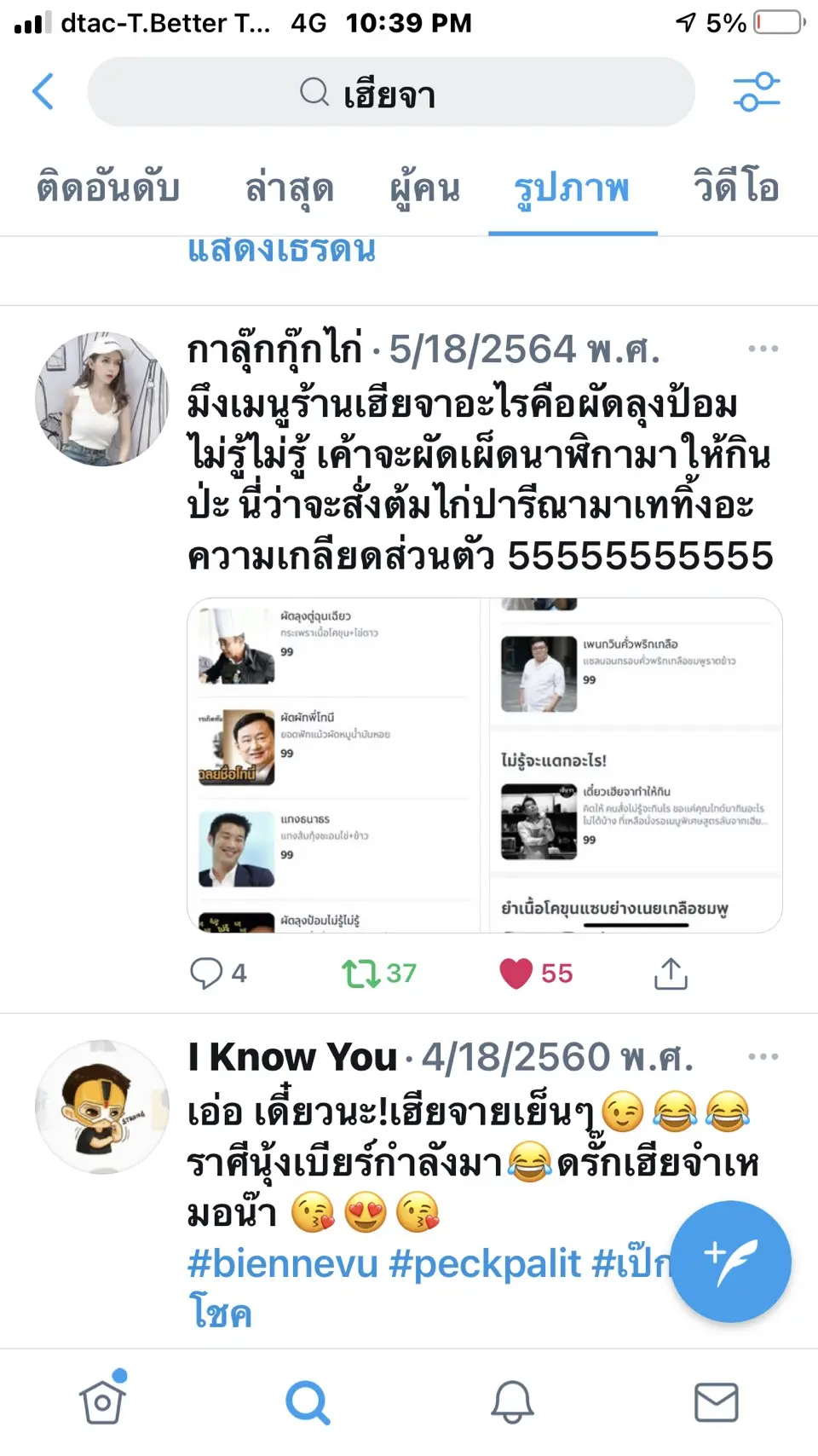This screenshot has width=818, height=1456.
Task: Compose a new tweet
Action: pos(731,1260)
